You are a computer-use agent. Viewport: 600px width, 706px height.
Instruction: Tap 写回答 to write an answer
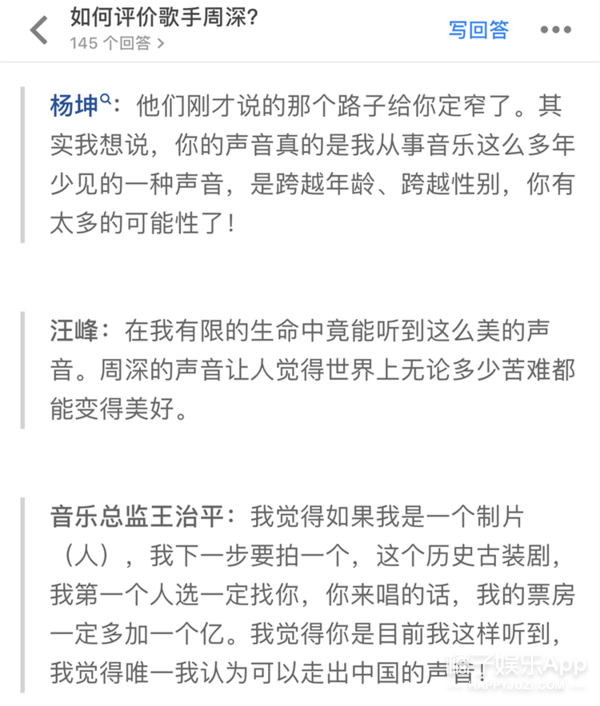478,30
